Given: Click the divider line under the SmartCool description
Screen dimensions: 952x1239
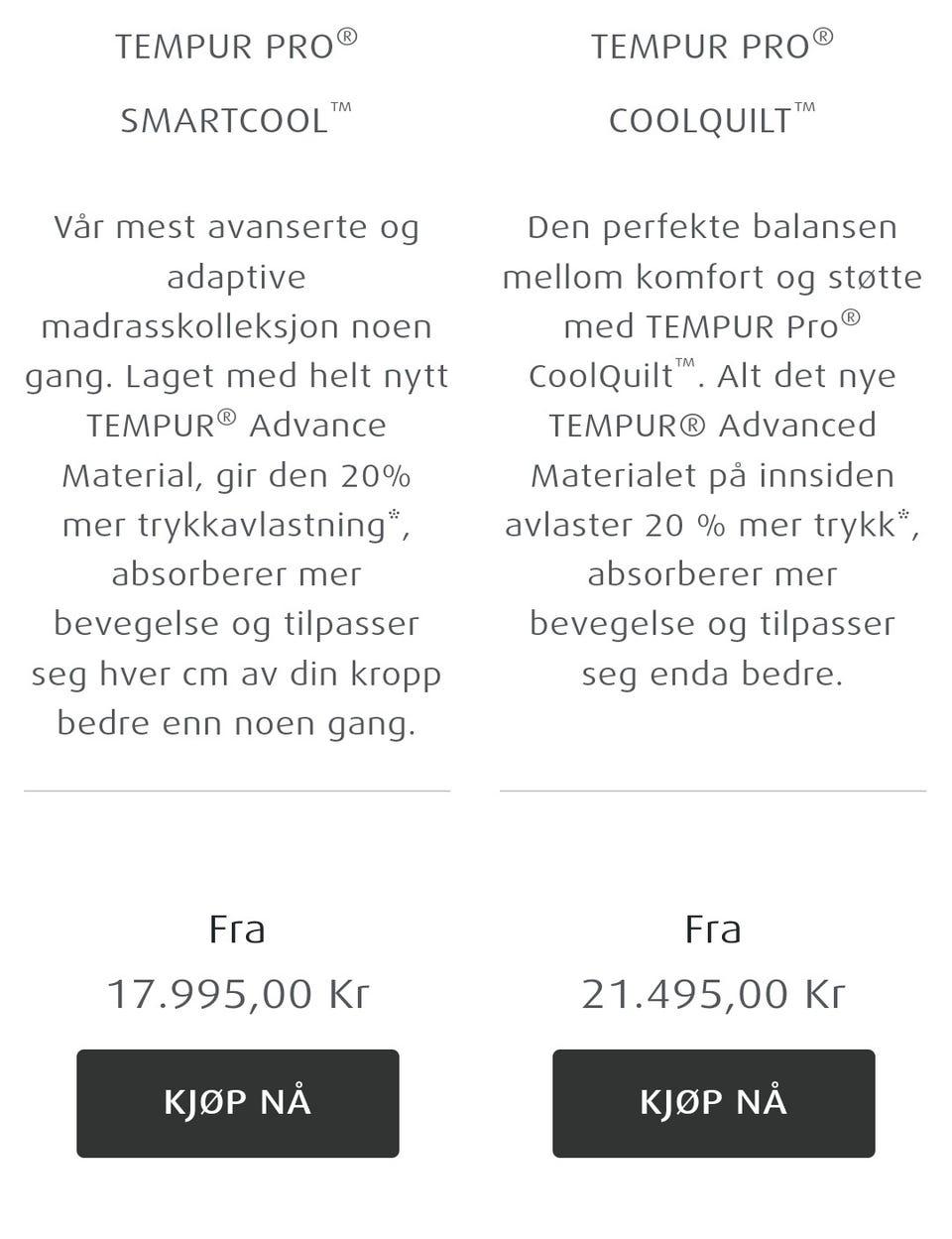Looking at the screenshot, I should pos(237,789).
